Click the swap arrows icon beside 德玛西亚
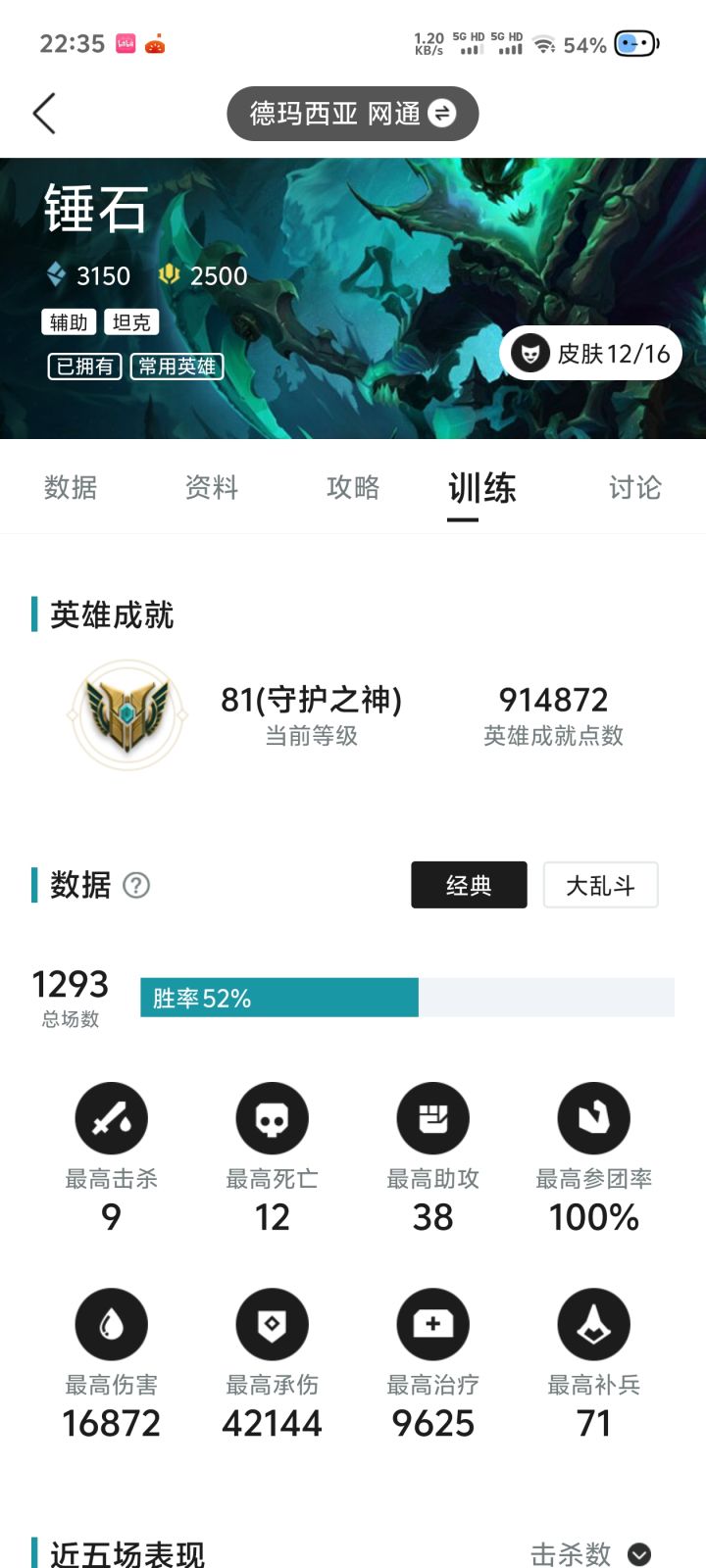The height and width of the screenshot is (1568, 706). (x=443, y=113)
